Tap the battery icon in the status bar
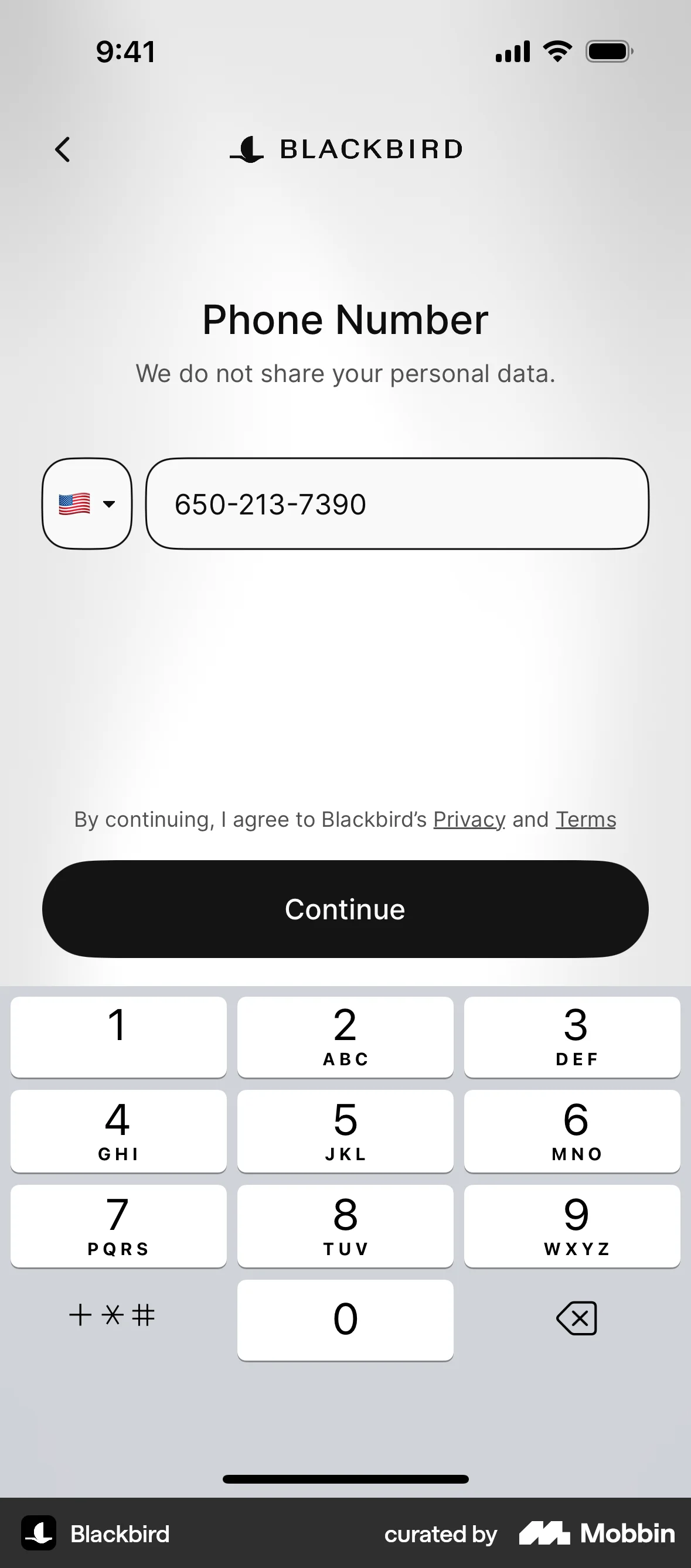 coord(609,51)
